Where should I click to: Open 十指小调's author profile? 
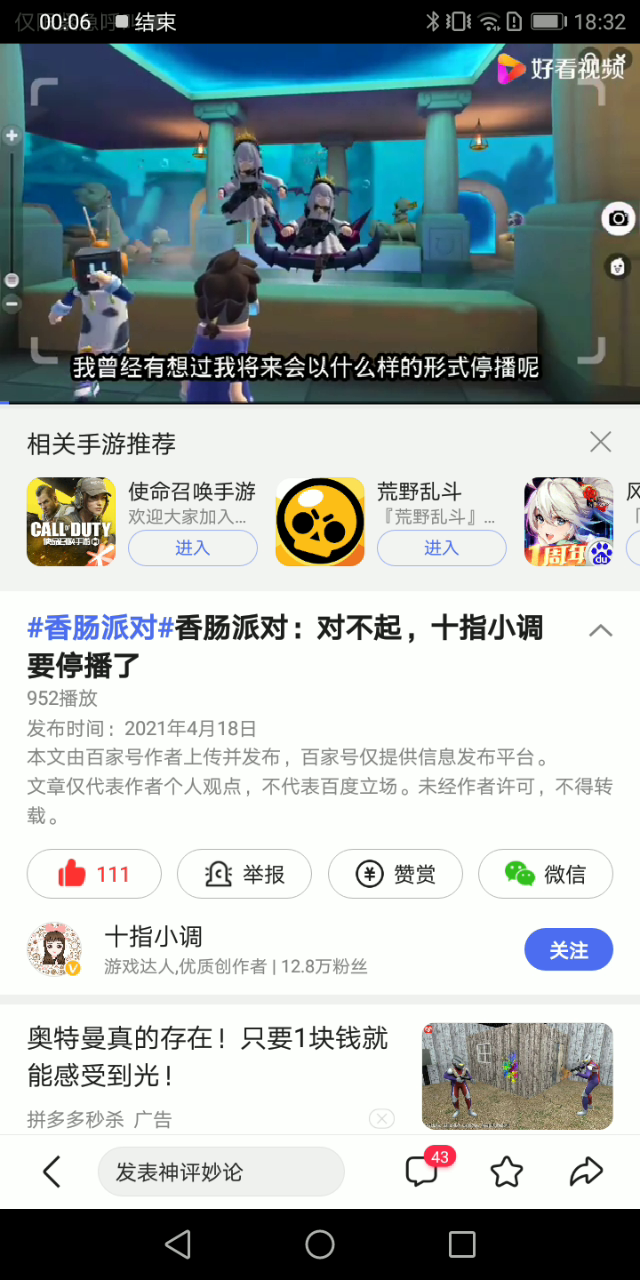tap(54, 950)
